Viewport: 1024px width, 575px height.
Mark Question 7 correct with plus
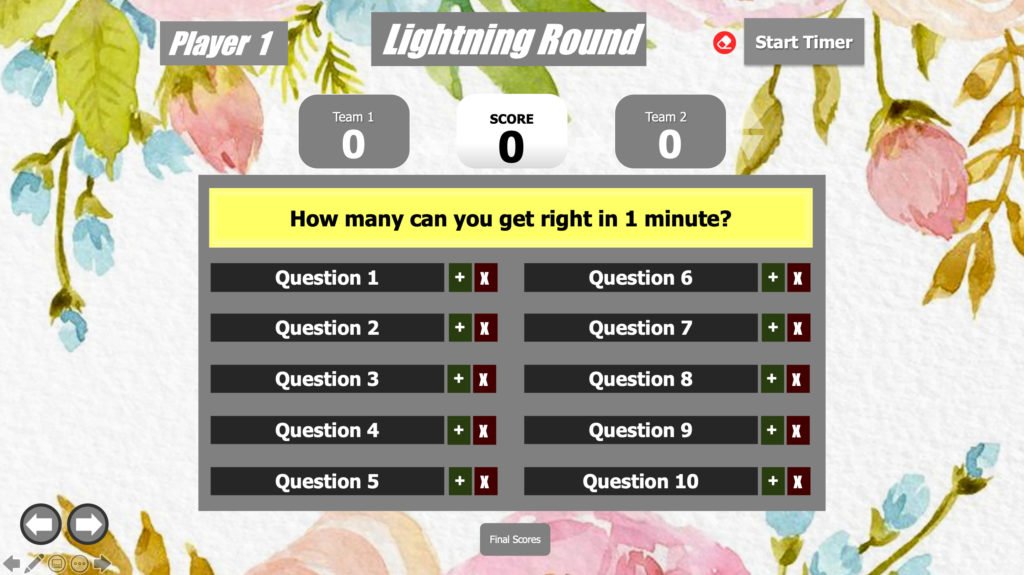(772, 328)
